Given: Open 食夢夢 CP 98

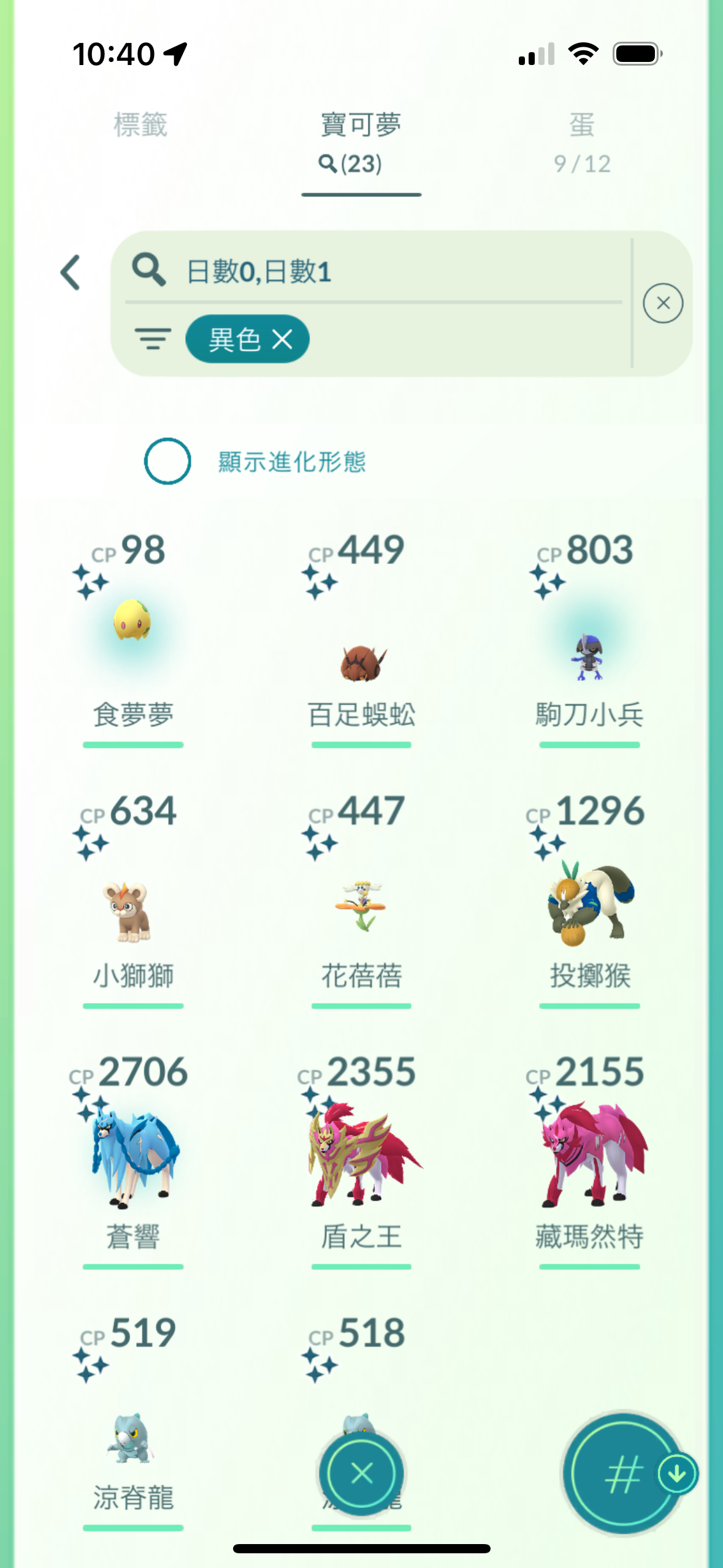Looking at the screenshot, I should coord(133,638).
